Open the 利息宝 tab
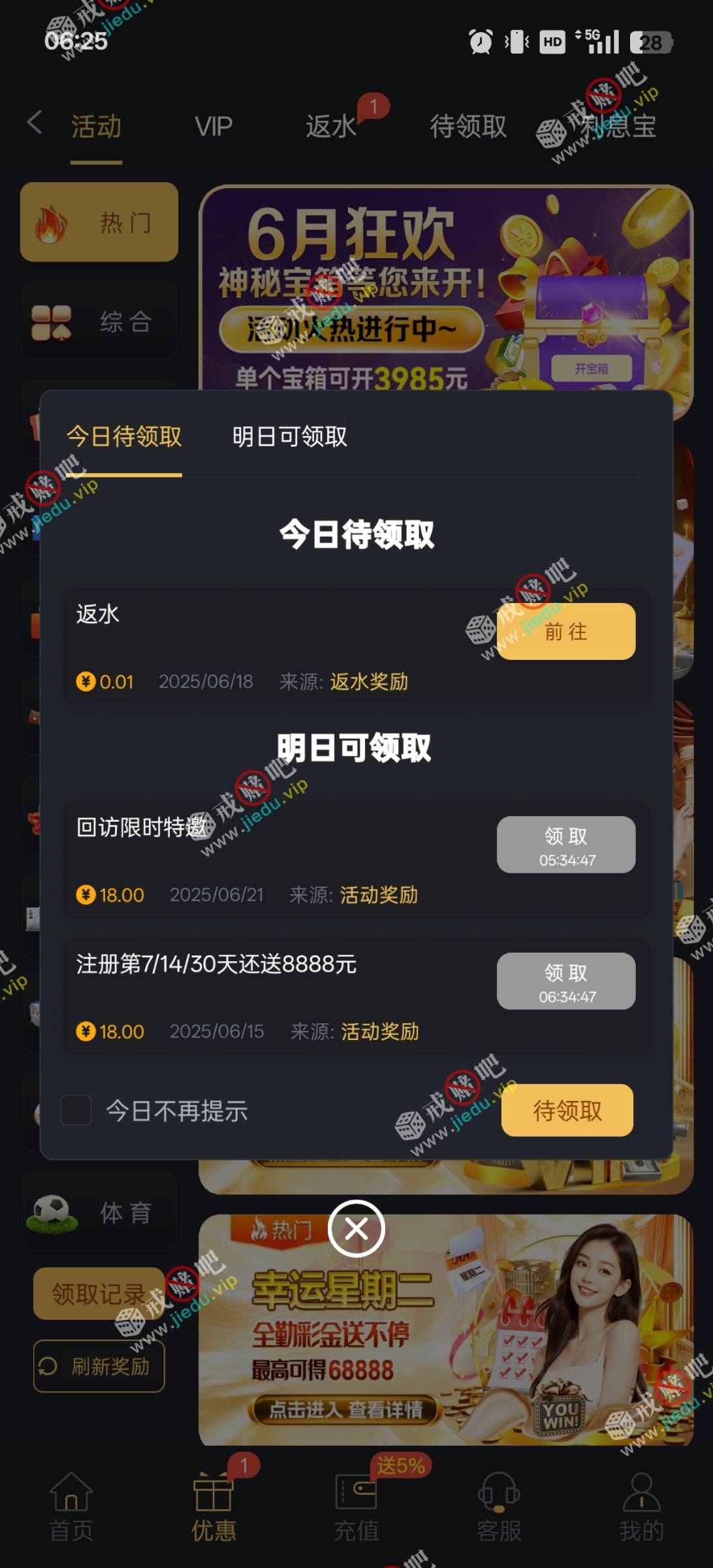This screenshot has width=713, height=1568. [x=618, y=127]
